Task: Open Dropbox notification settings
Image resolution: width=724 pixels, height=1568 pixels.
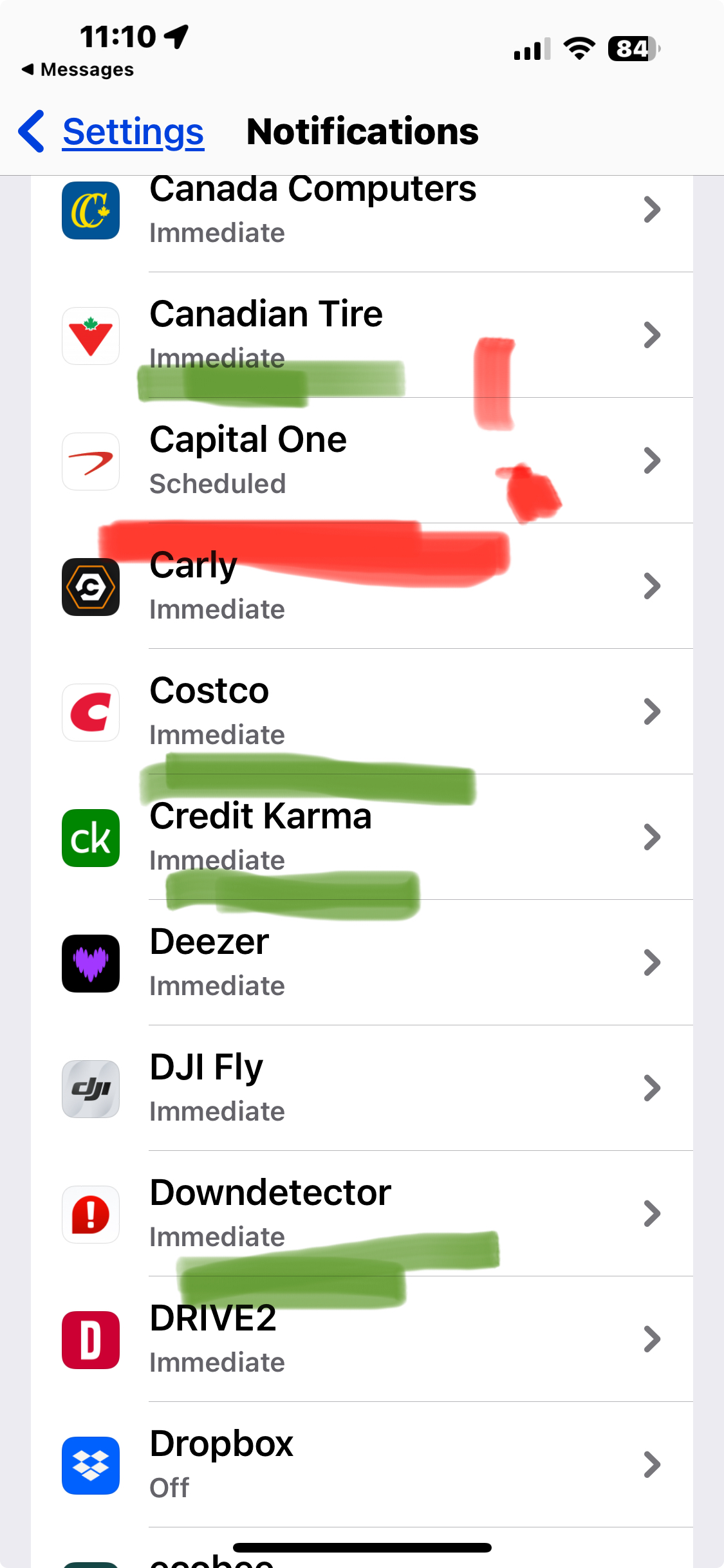Action: pyautogui.click(x=362, y=1464)
